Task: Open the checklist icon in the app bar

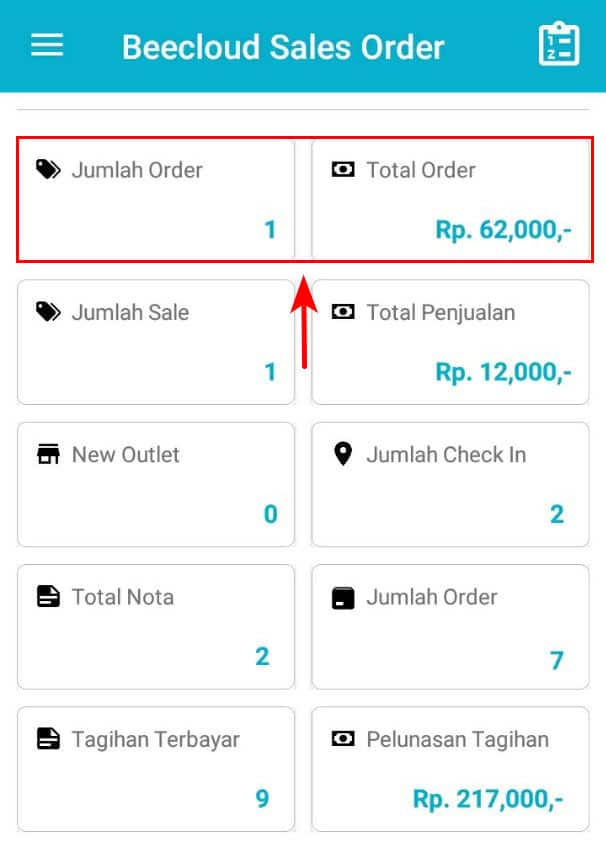Action: pos(558,45)
